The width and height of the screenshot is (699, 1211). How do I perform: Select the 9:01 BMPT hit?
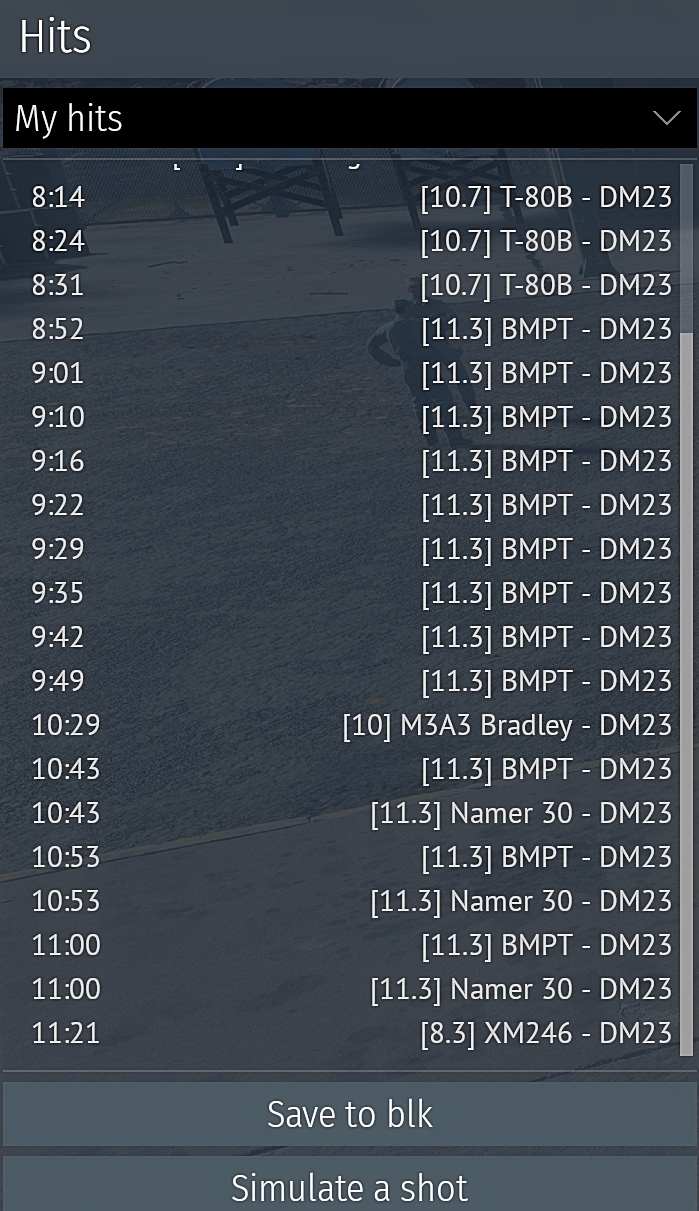coord(349,373)
